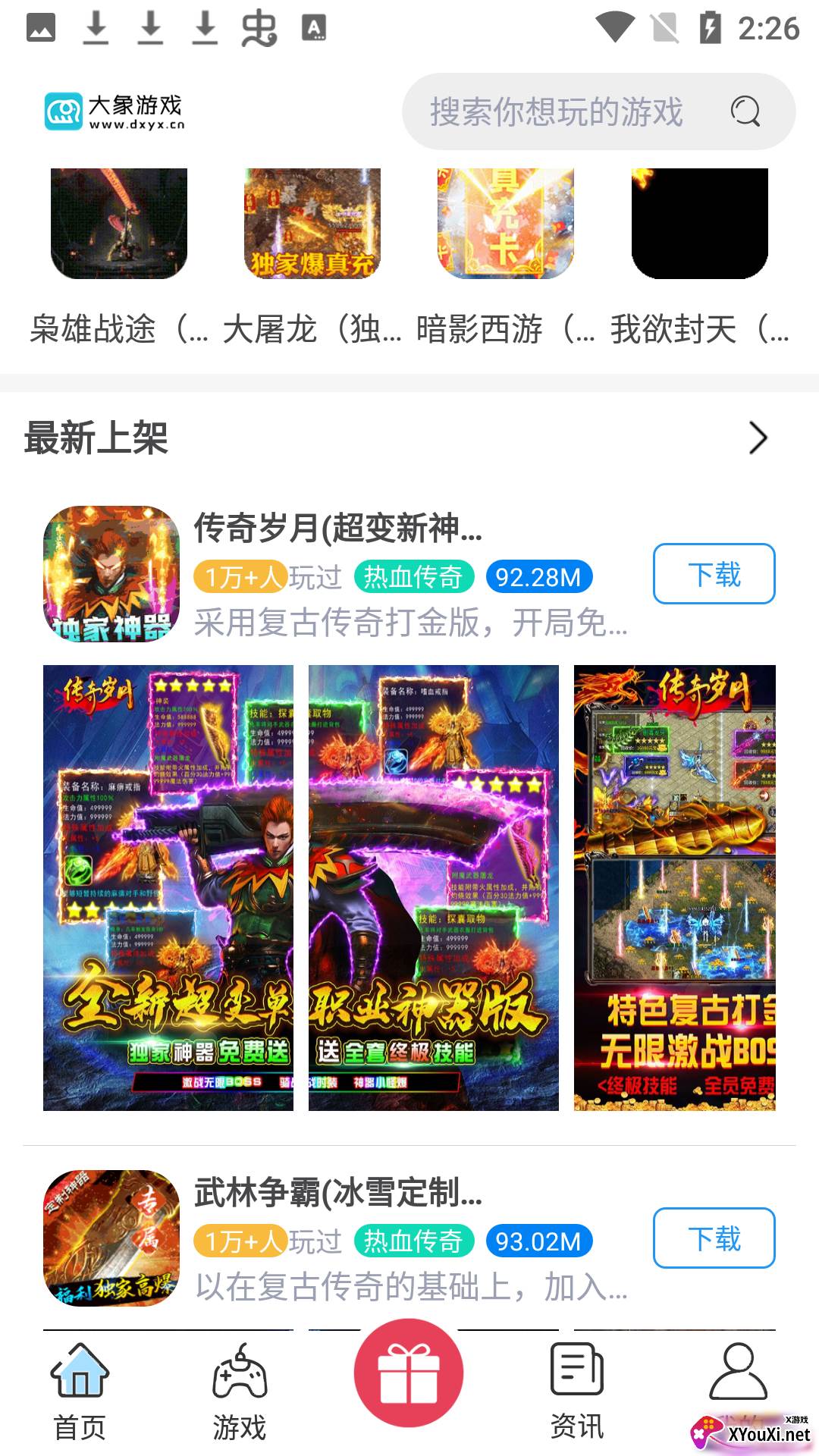Download 传奇岁月 game

click(x=714, y=574)
